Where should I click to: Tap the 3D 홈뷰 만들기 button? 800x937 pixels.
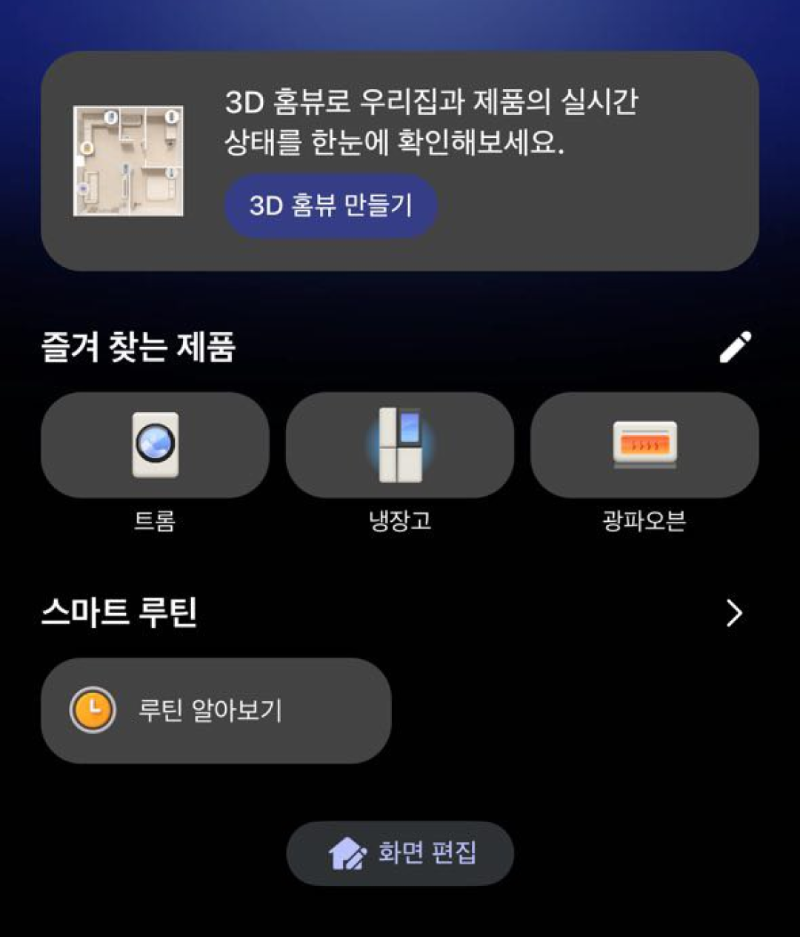330,206
